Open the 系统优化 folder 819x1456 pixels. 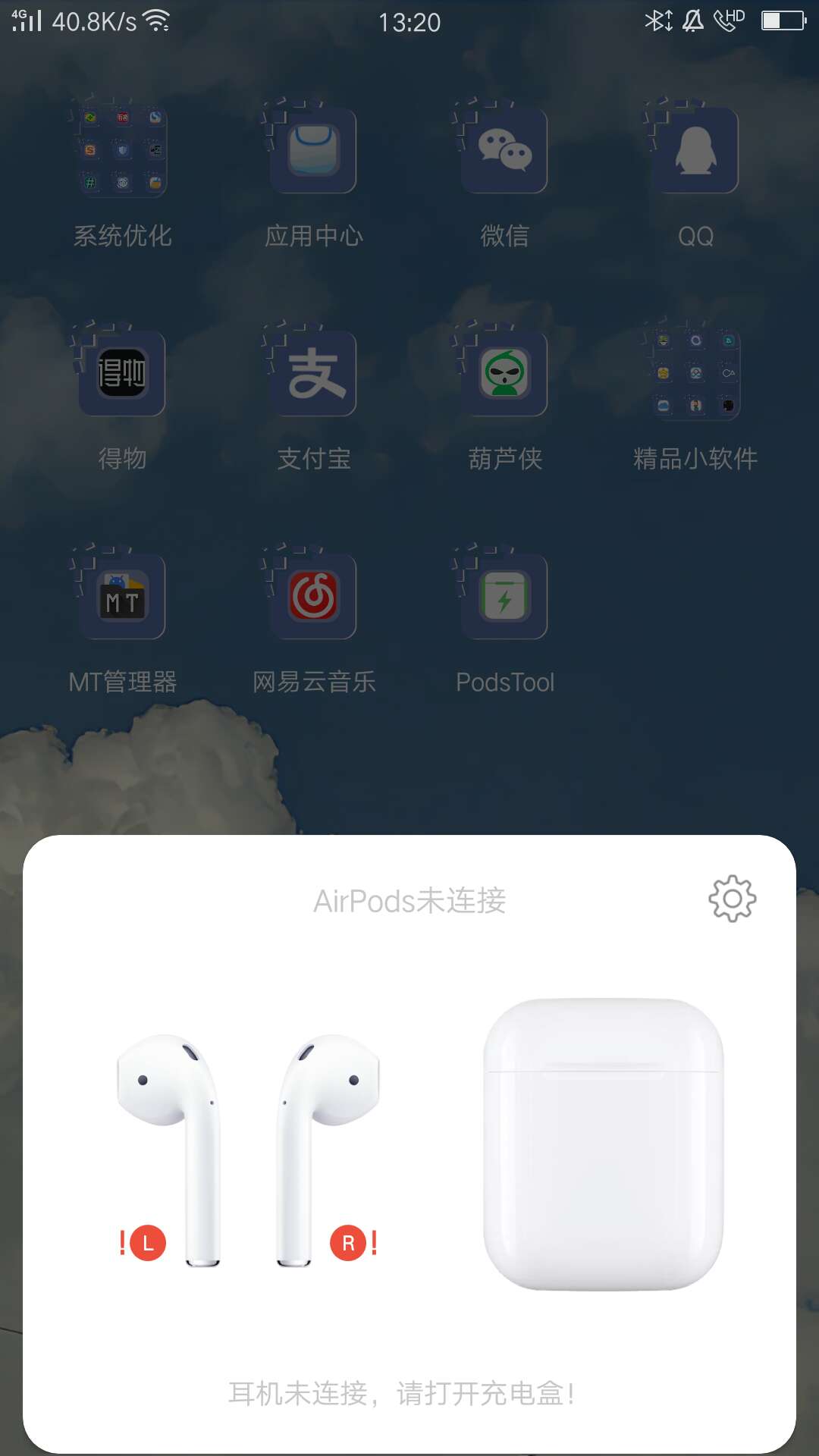click(122, 149)
